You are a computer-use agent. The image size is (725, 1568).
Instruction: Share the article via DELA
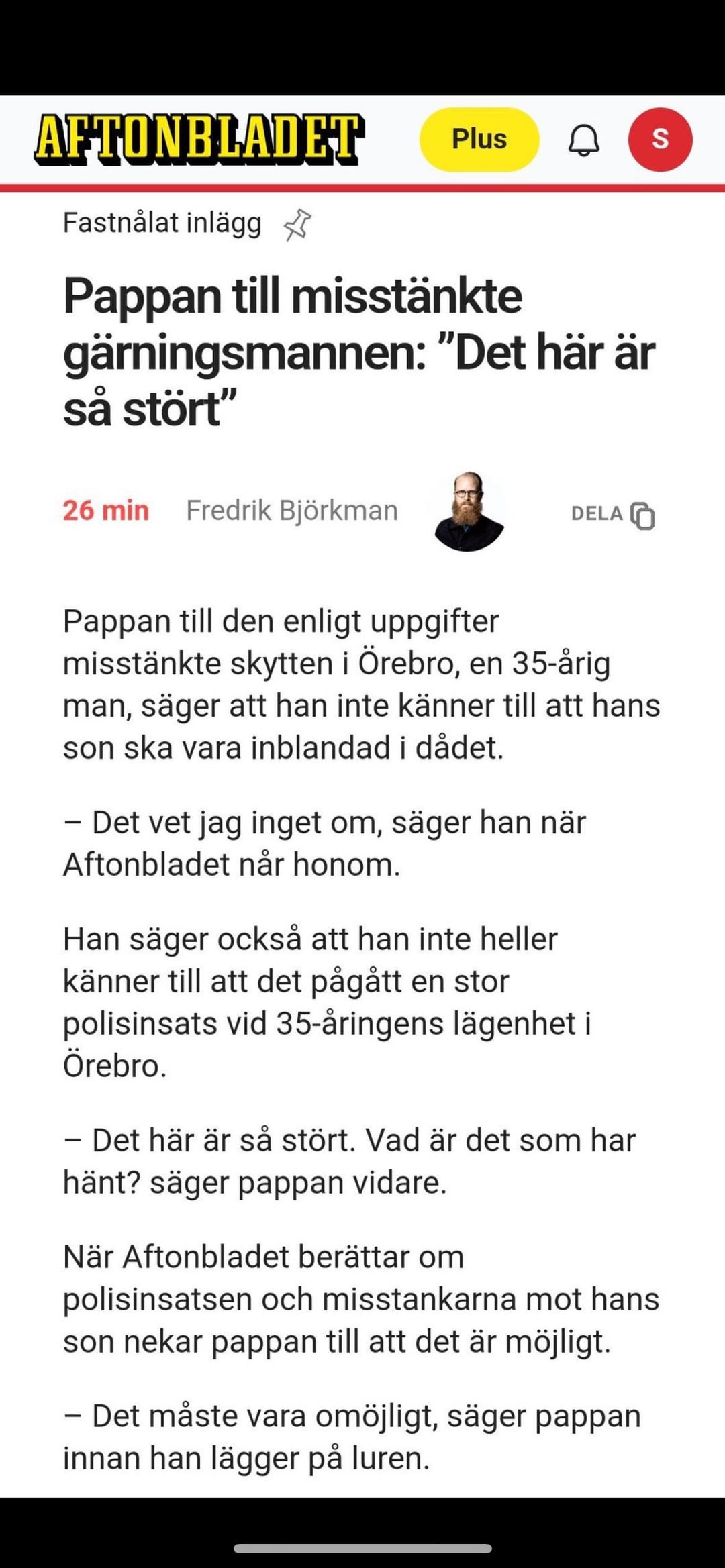coord(613,514)
